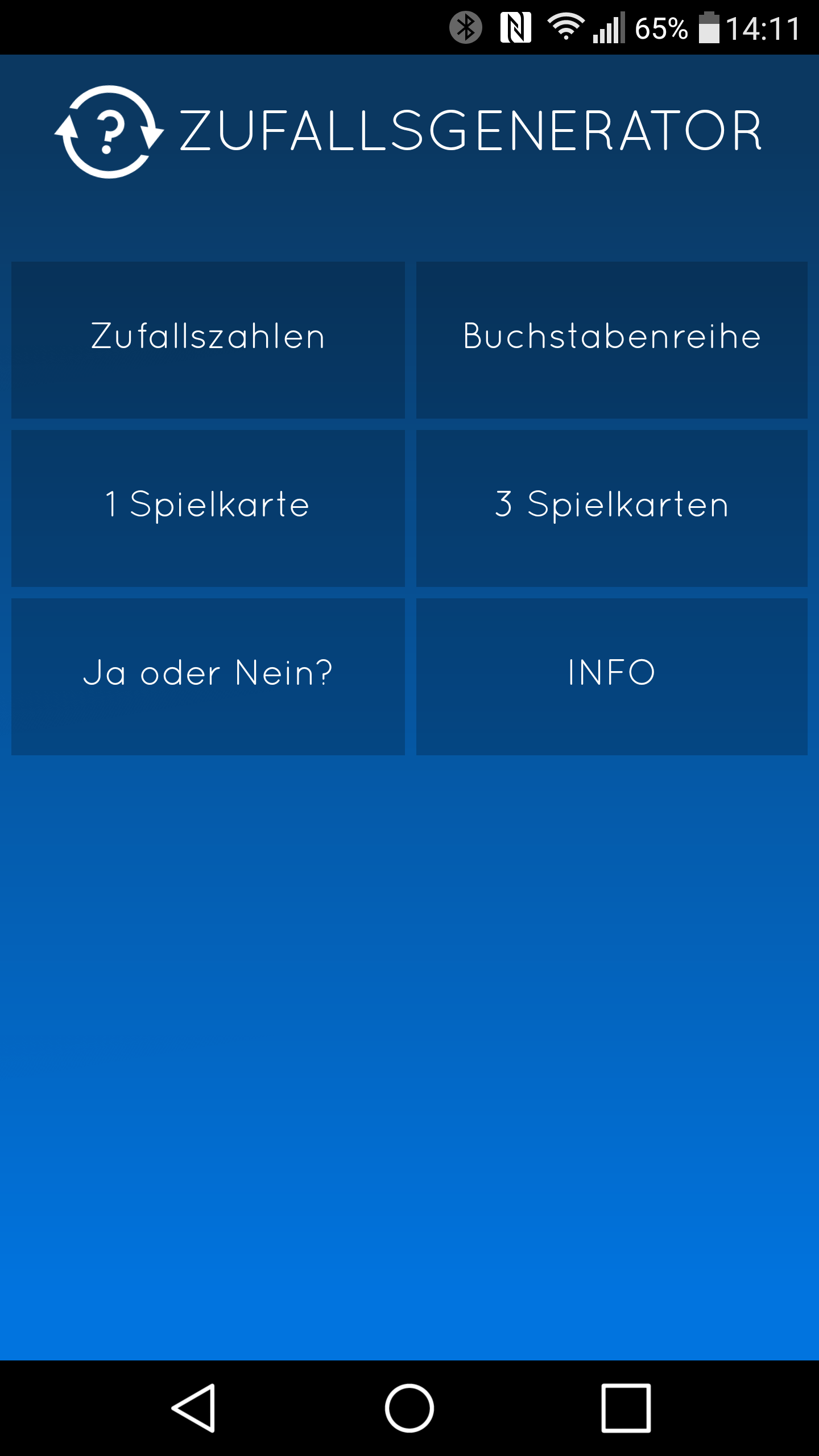819x1456 pixels.
Task: Open the Zufallszahlen generator
Action: 208,340
